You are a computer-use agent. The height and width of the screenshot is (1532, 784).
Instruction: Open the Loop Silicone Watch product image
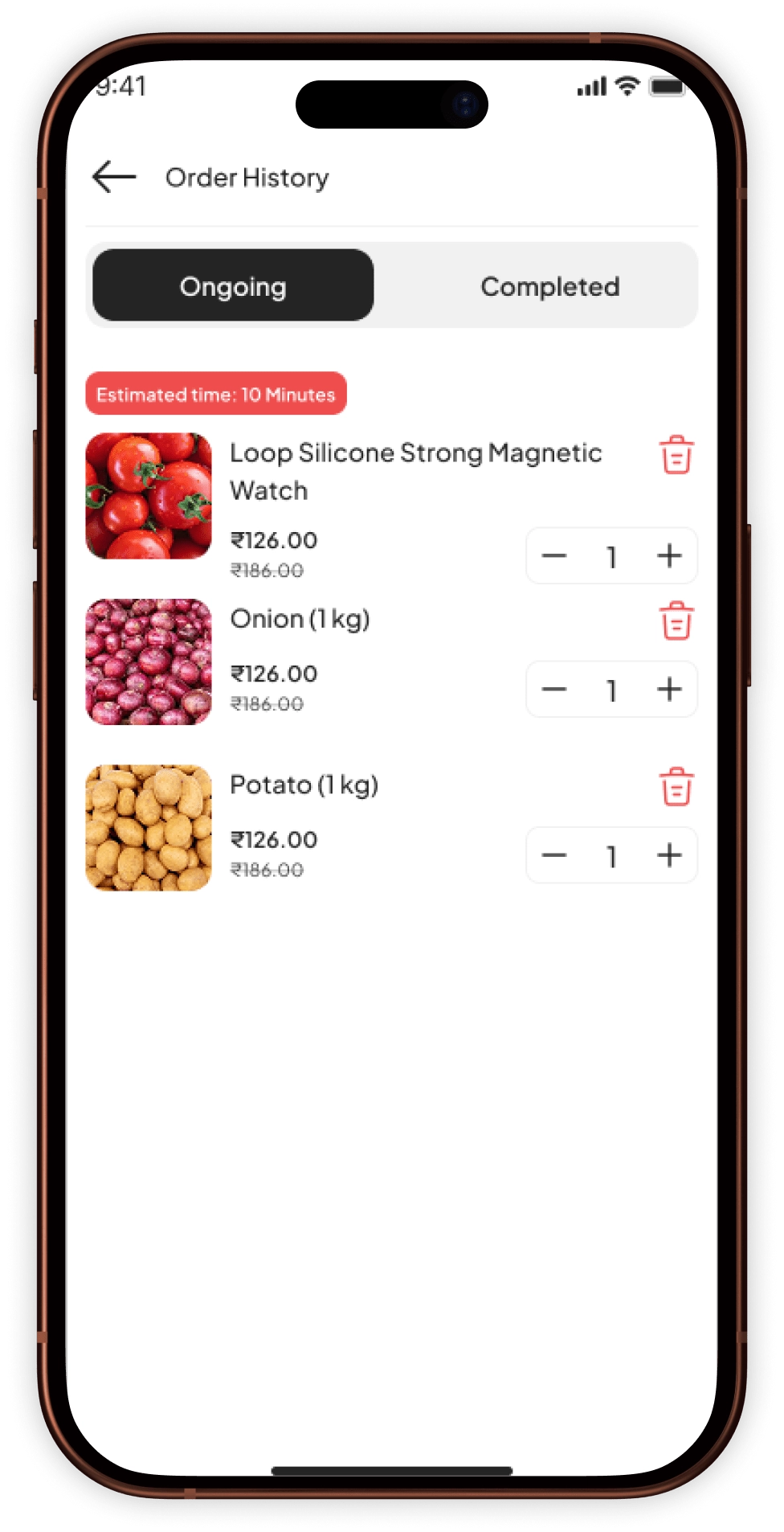(x=149, y=496)
